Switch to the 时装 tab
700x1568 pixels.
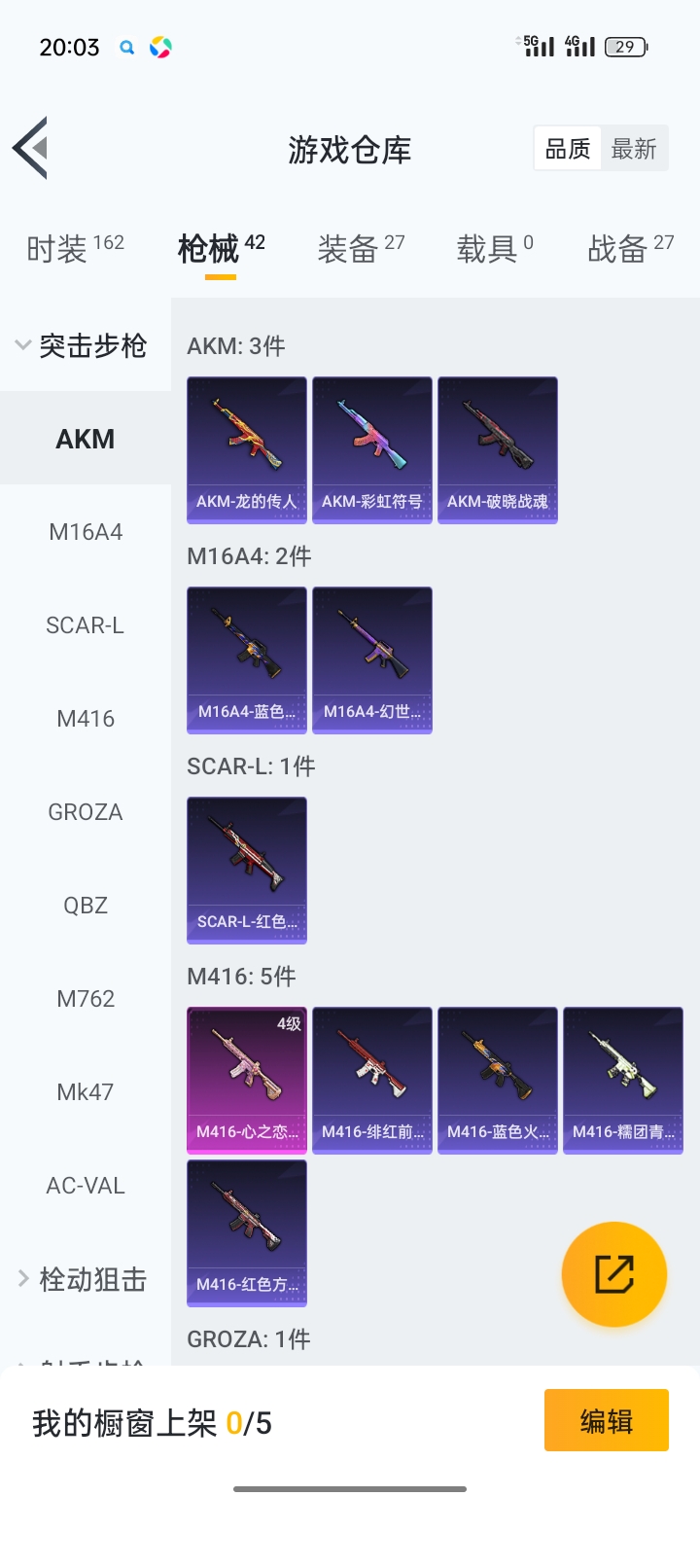[x=75, y=249]
